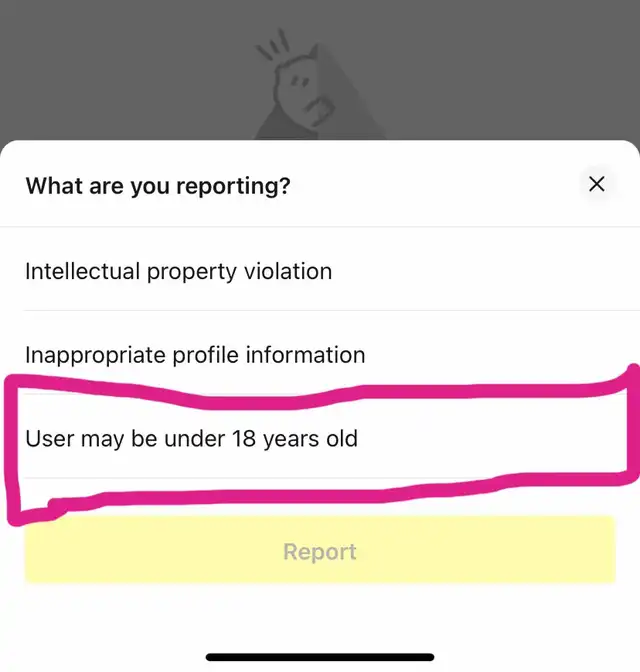Tap the yellow Report button
The image size is (640, 672).
tap(319, 551)
